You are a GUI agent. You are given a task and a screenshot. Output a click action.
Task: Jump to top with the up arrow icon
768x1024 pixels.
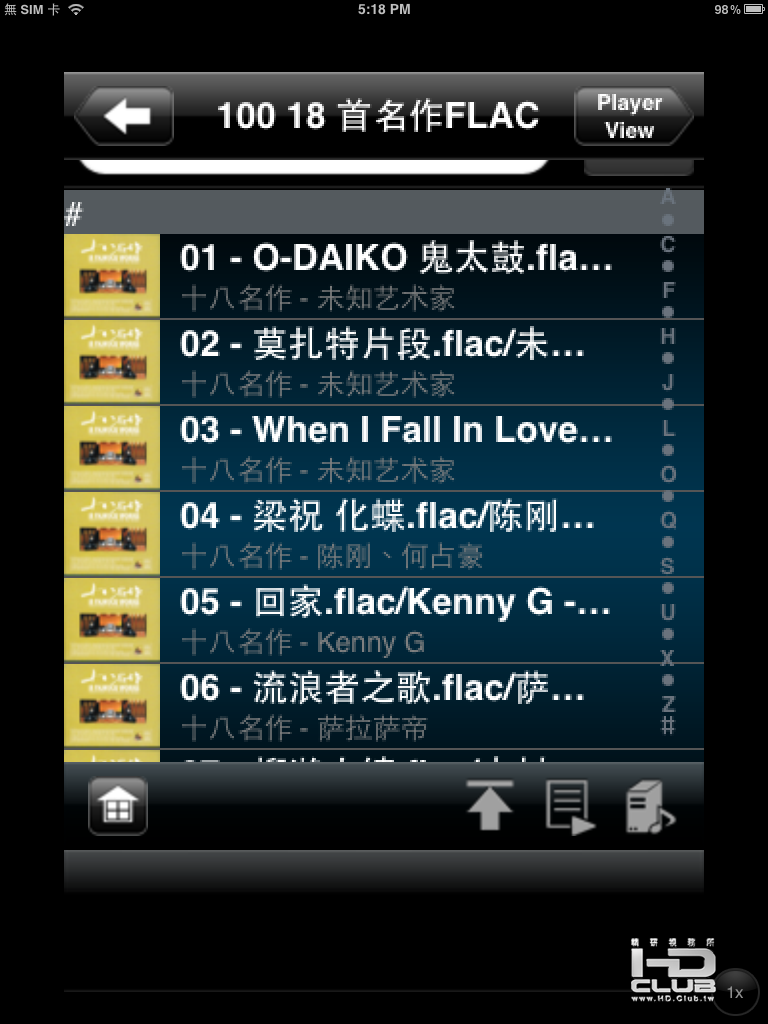click(489, 806)
